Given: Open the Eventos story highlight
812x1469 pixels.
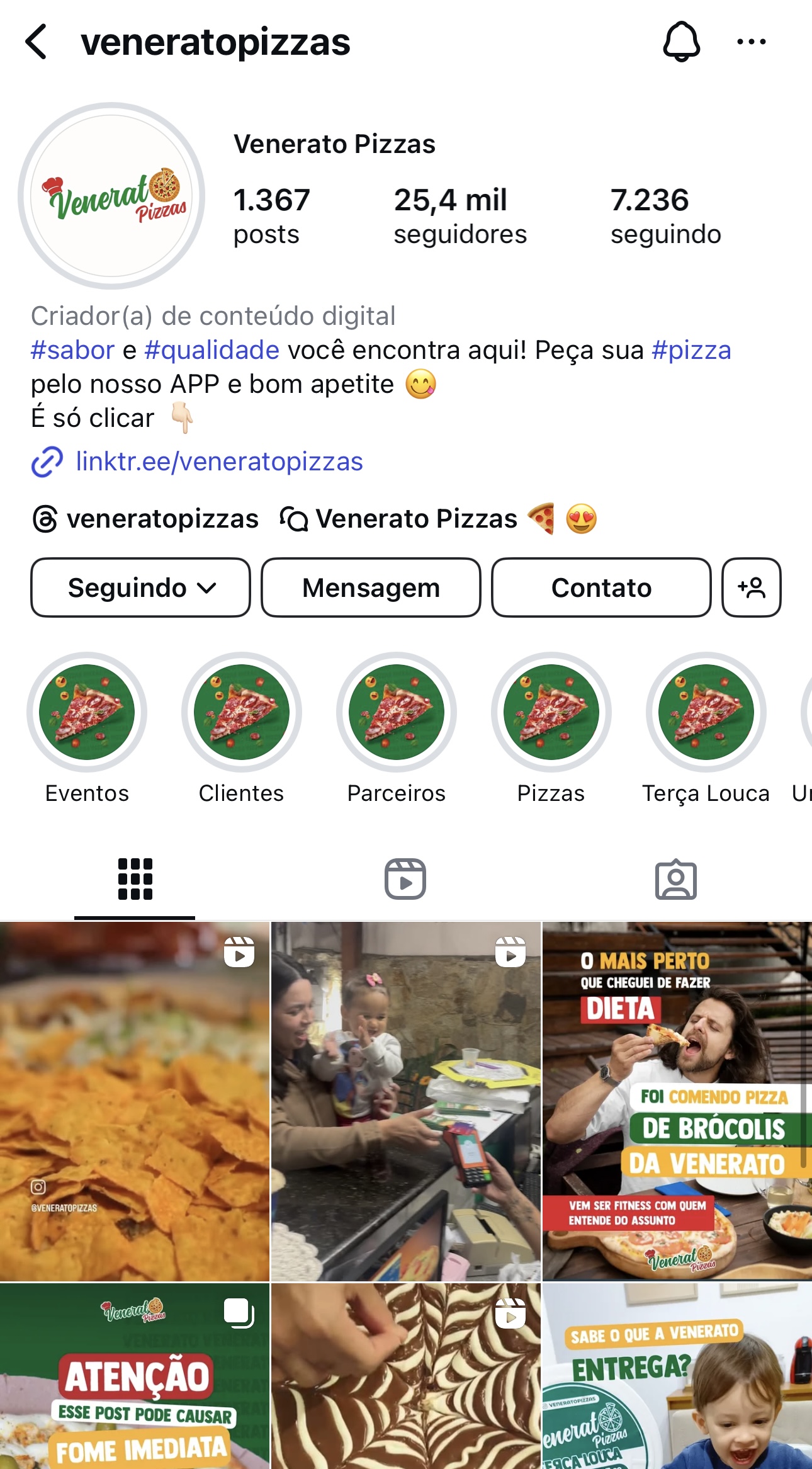Looking at the screenshot, I should 87,729.
